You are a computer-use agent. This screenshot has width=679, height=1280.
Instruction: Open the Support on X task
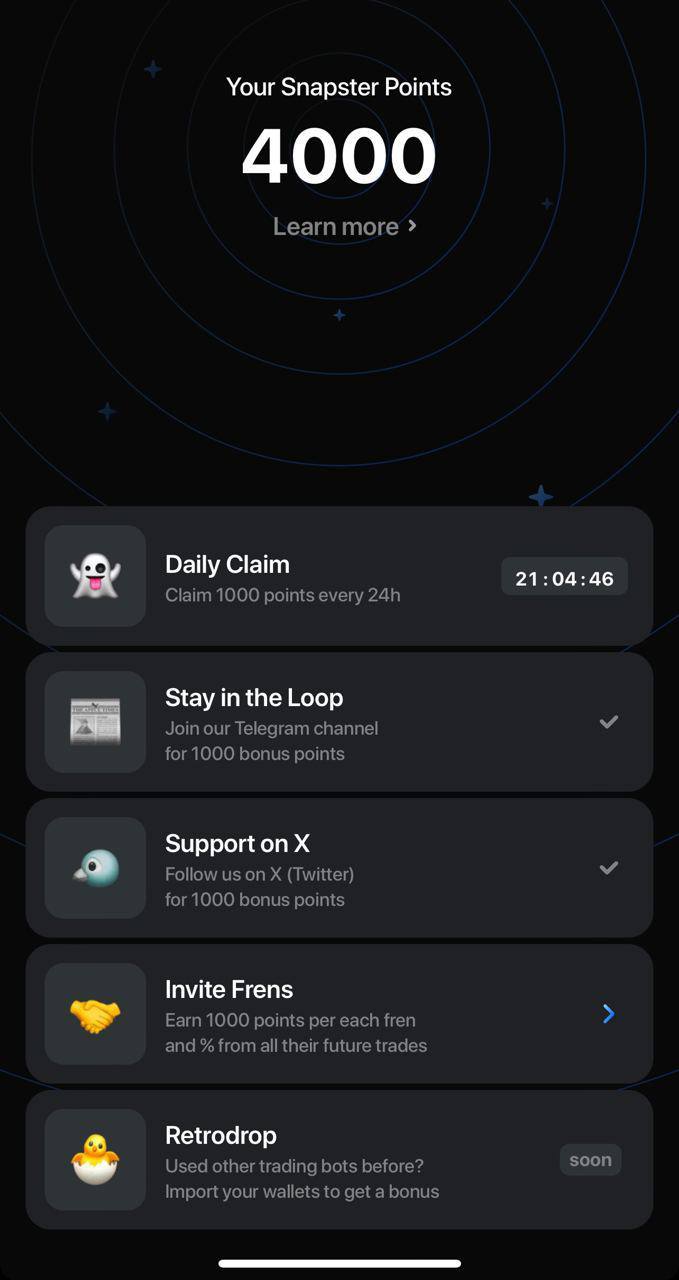pyautogui.click(x=339, y=869)
